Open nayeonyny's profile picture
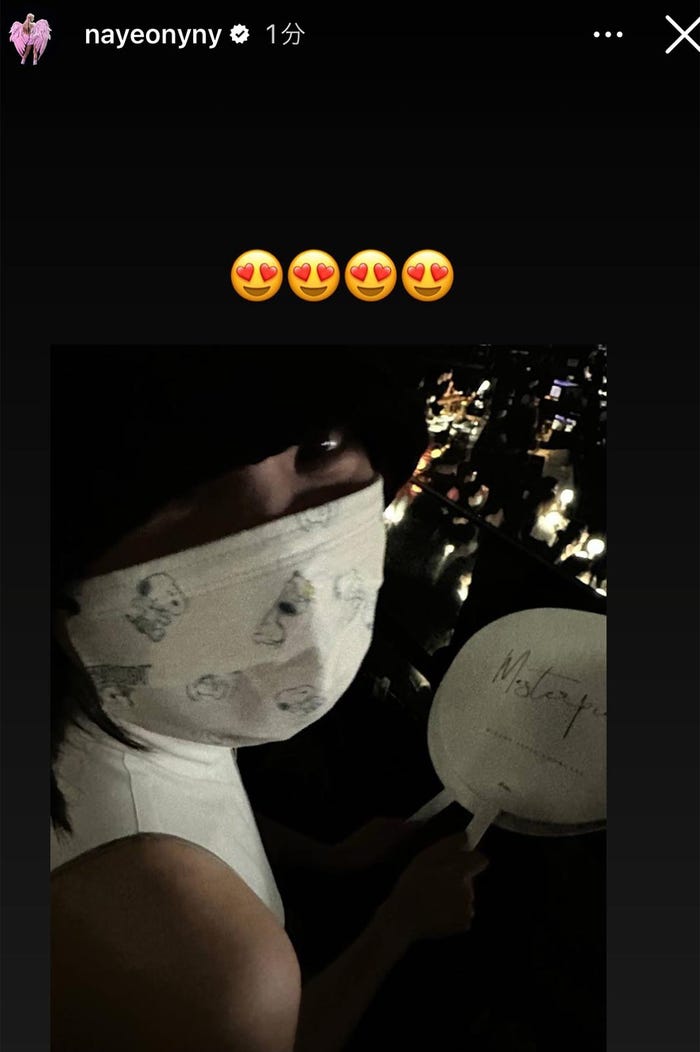Image resolution: width=700 pixels, height=1052 pixels. coord(30,37)
